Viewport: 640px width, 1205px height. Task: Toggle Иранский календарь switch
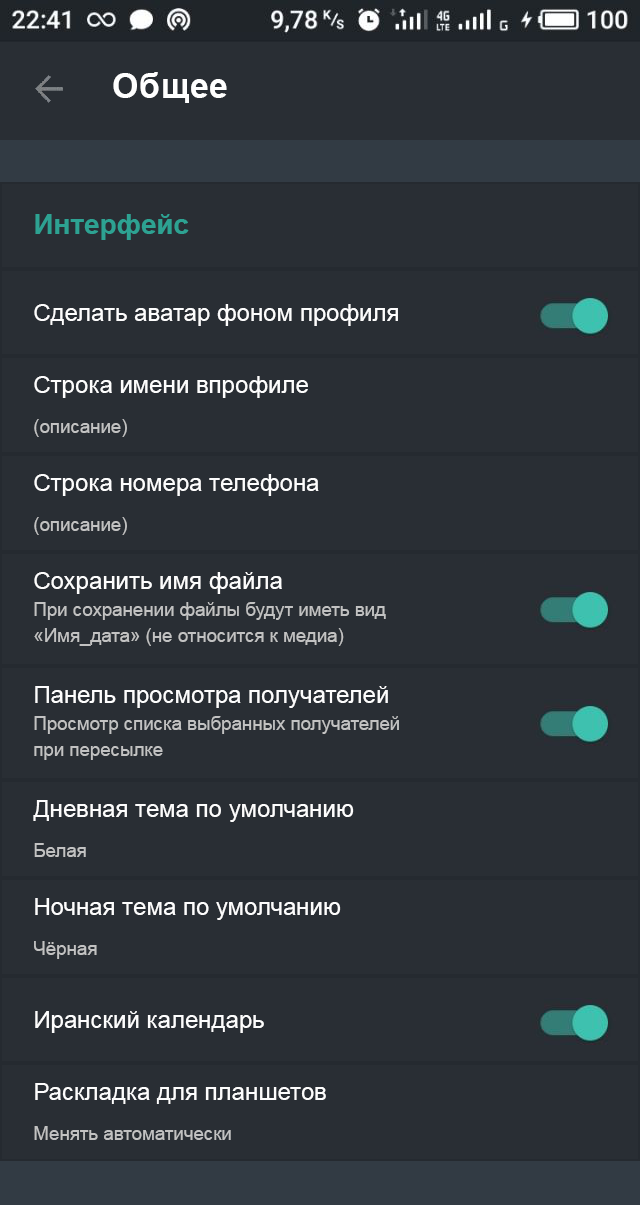pos(574,1023)
